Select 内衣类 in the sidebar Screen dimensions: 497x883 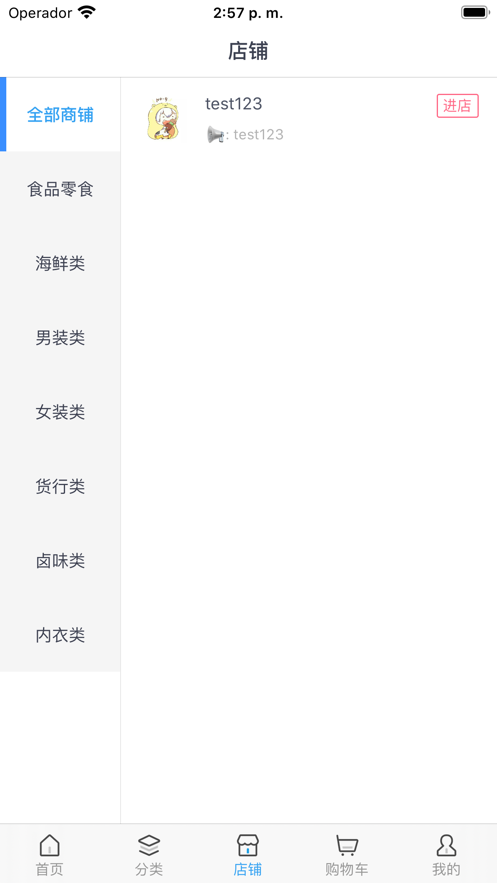(60, 635)
